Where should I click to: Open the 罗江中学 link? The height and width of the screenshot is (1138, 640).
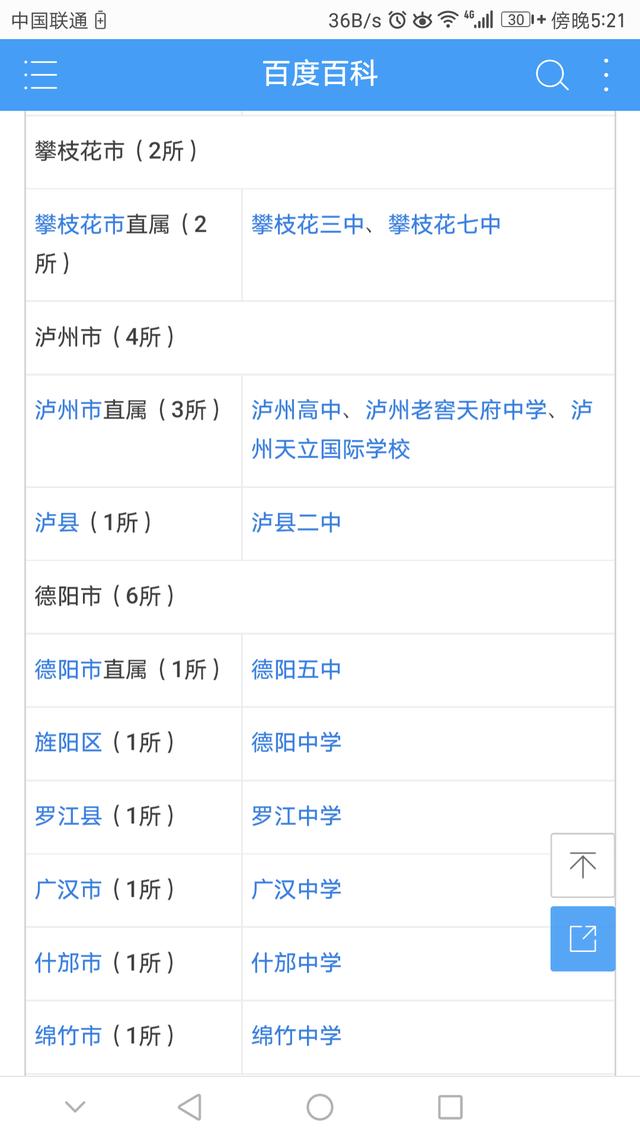296,816
